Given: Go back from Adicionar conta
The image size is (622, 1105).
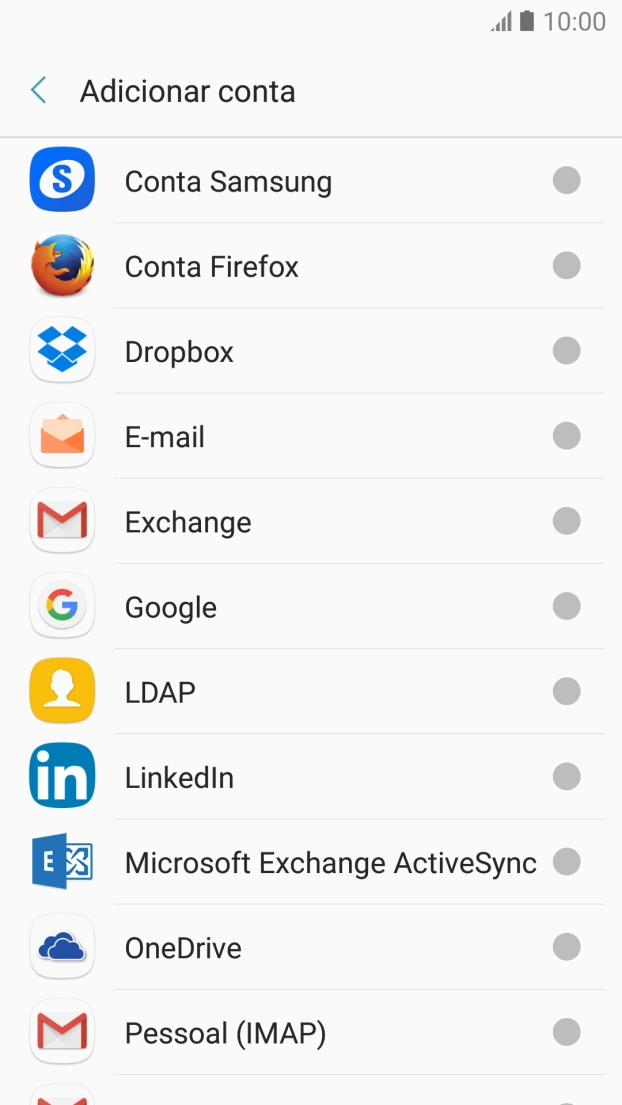Looking at the screenshot, I should [38, 91].
